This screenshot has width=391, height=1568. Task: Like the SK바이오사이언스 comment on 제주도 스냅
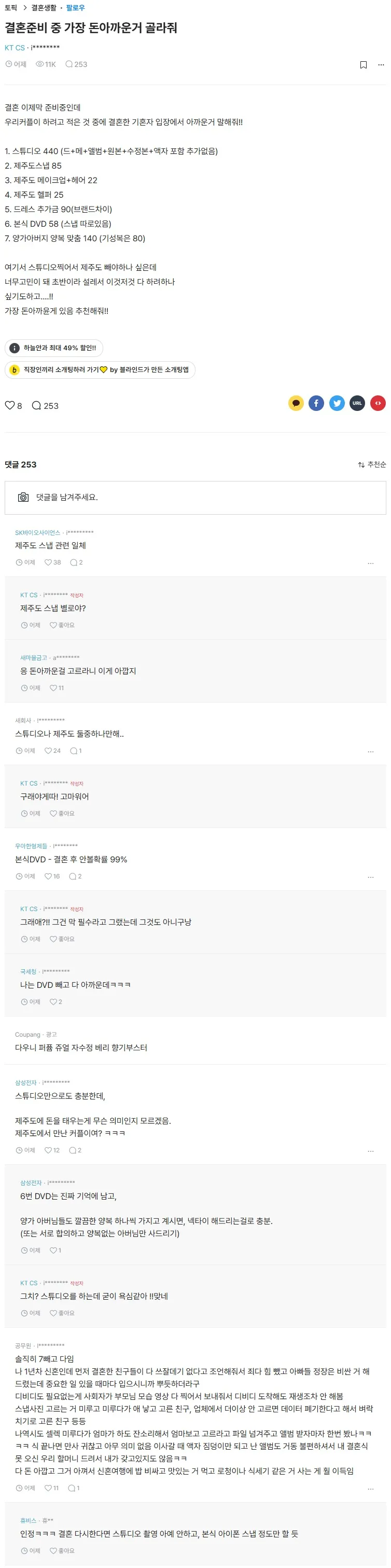49,562
